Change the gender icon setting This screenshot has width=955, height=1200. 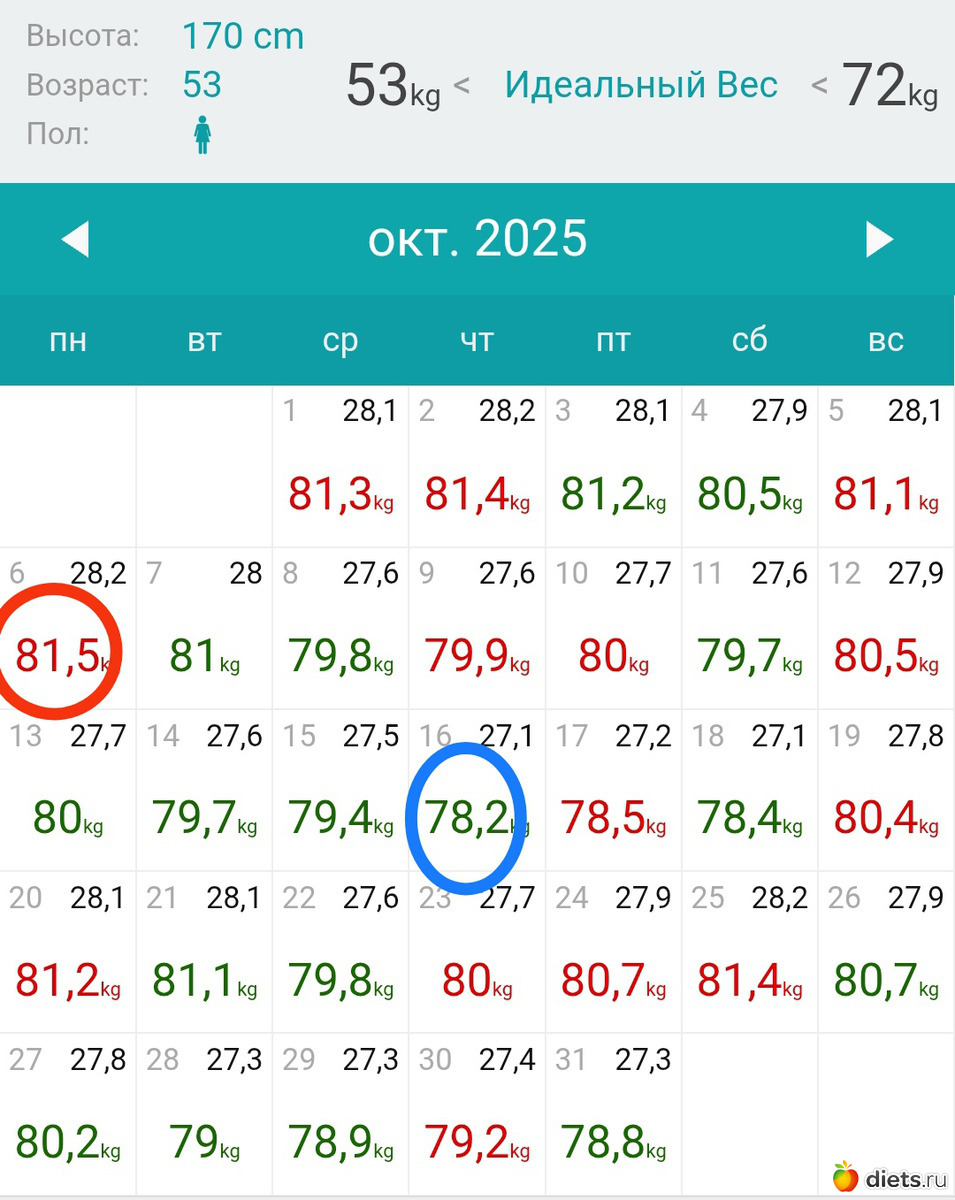click(x=202, y=134)
